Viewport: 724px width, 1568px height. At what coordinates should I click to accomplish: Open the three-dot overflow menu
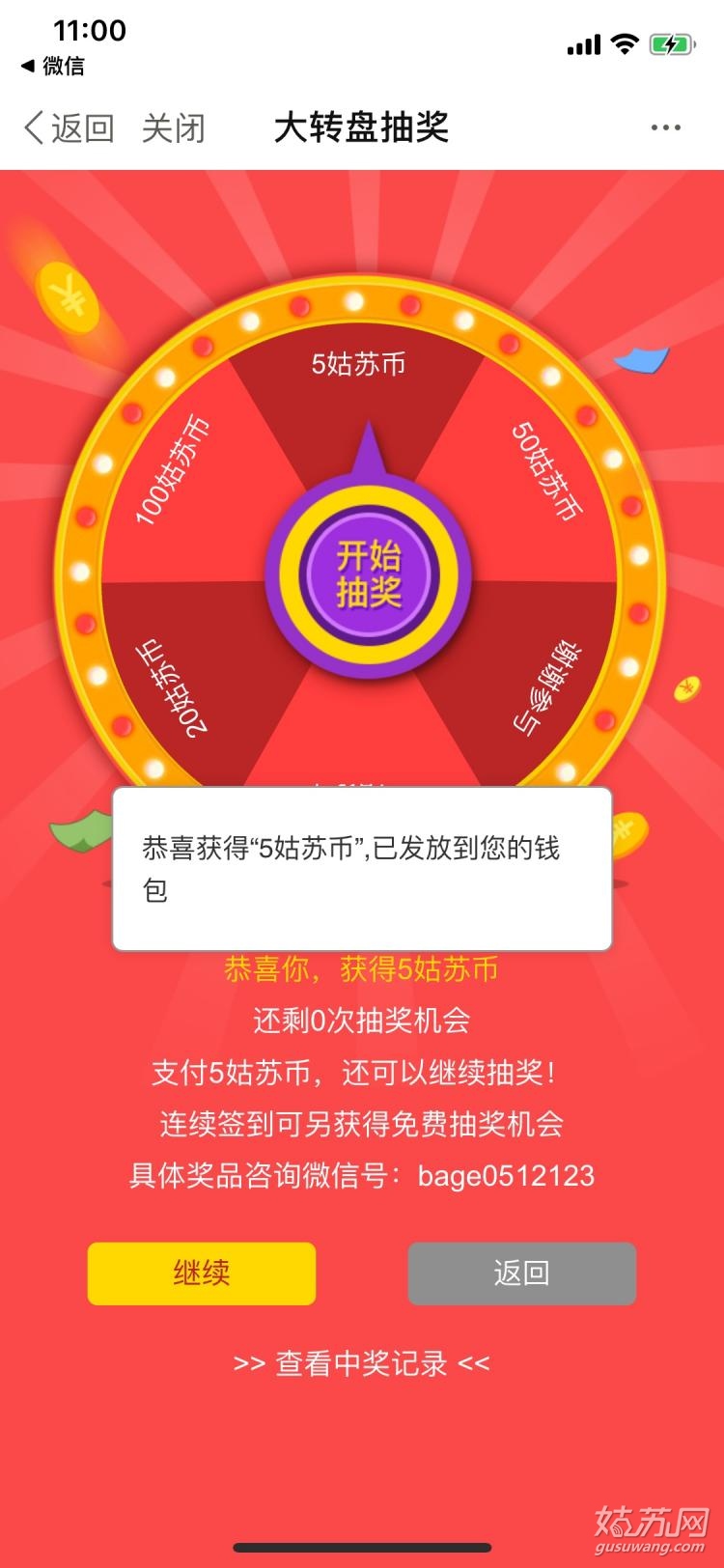(665, 127)
